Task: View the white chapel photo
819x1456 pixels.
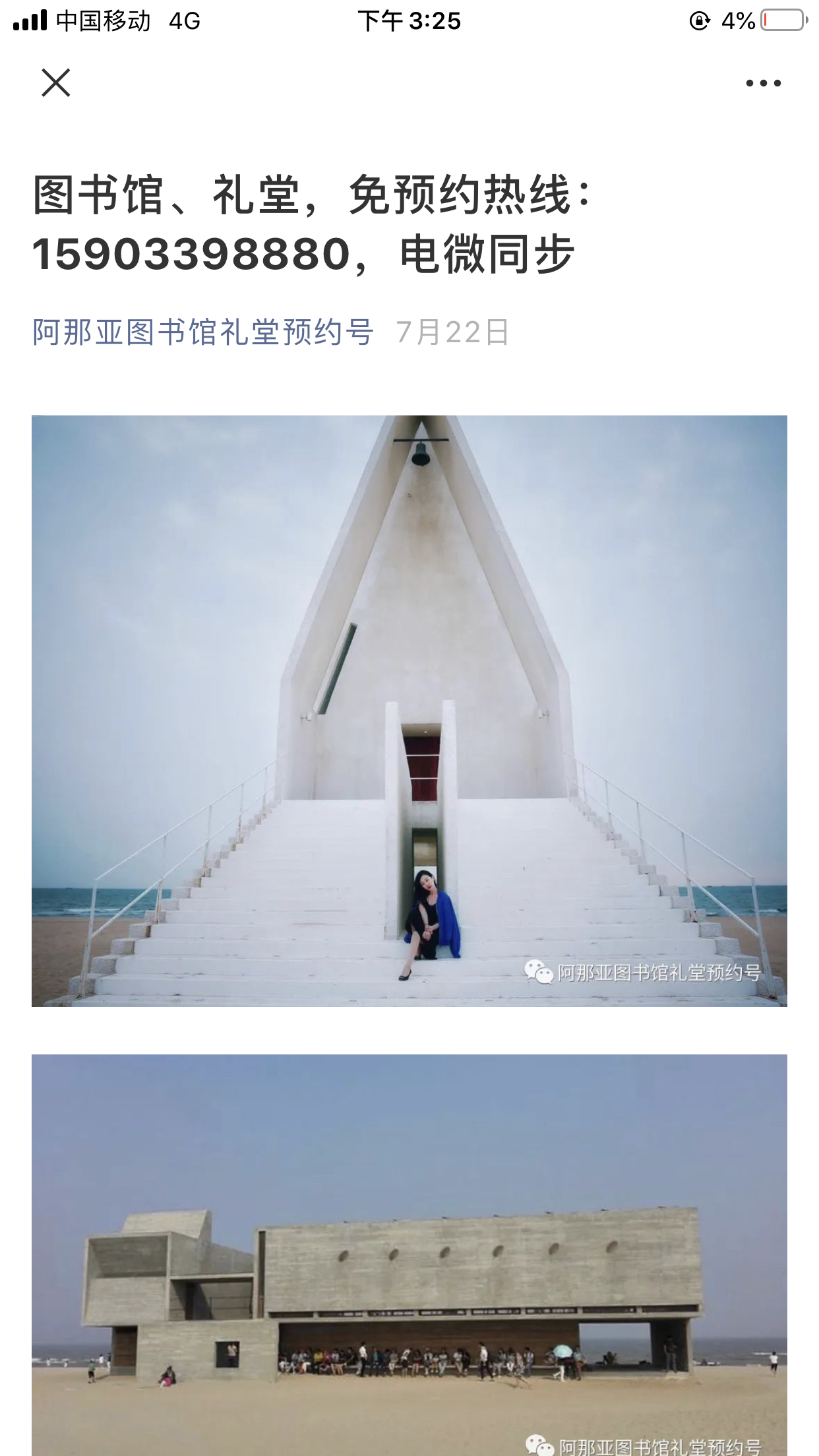Action: point(409,710)
